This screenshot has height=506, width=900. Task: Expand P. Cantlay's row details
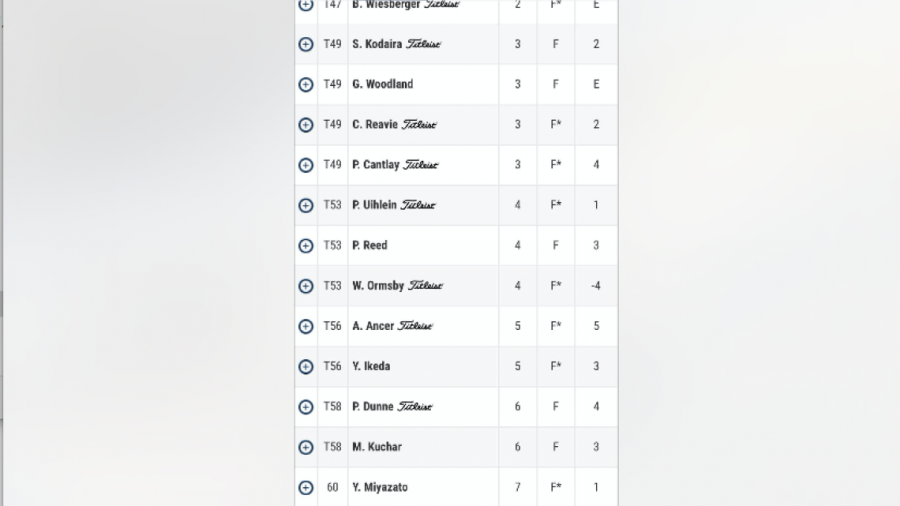306,165
